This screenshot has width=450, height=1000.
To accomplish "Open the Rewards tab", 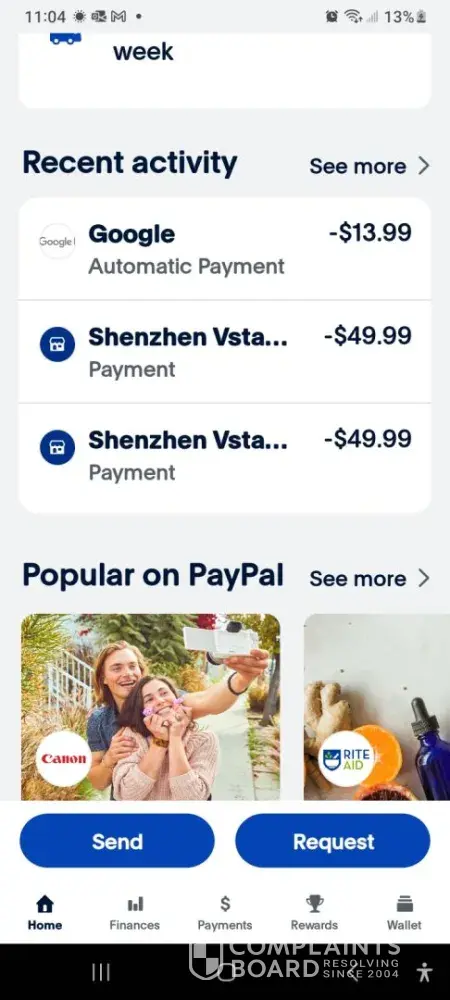I will point(314,913).
